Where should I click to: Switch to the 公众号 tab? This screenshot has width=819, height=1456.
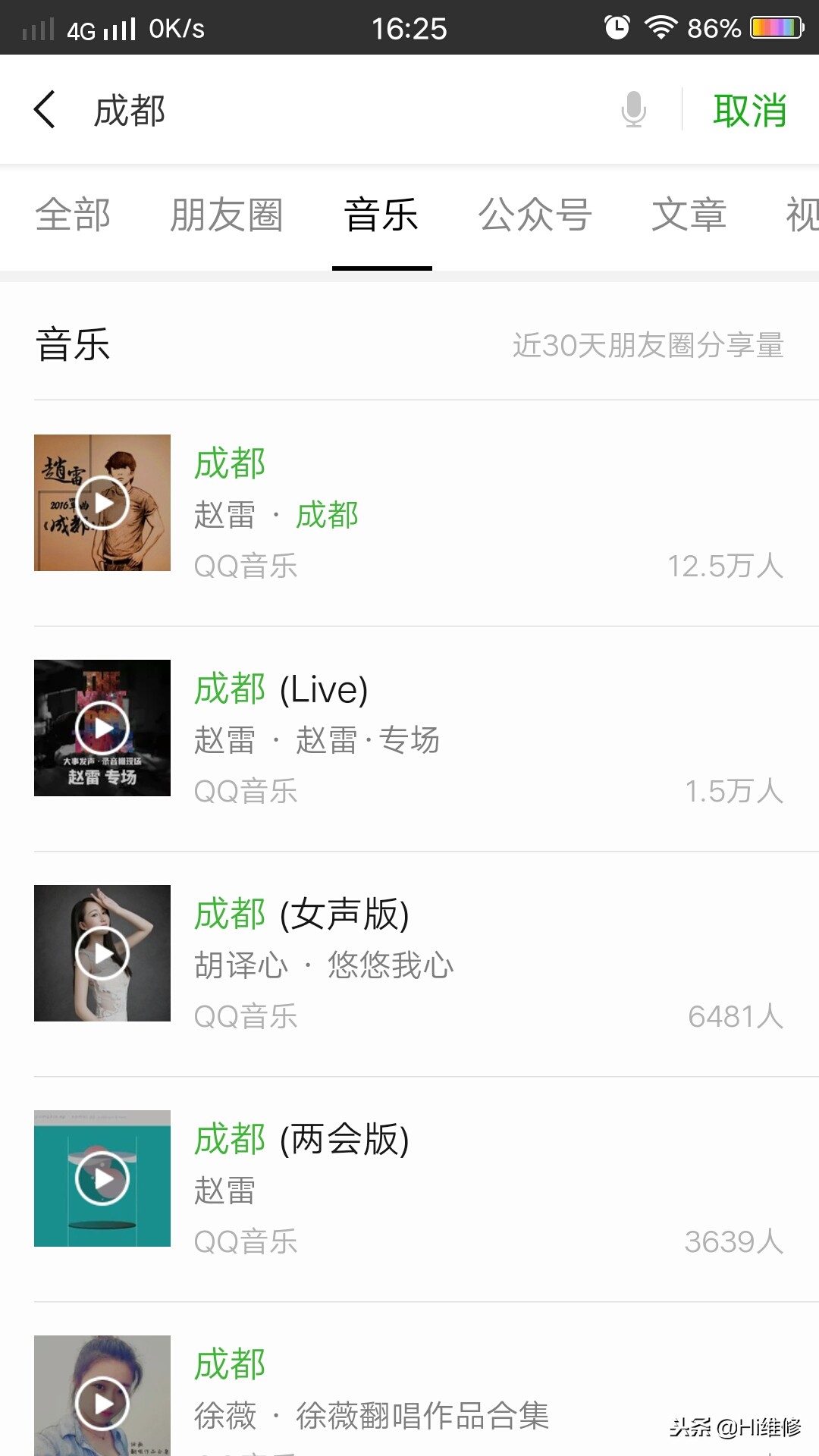coord(535,216)
